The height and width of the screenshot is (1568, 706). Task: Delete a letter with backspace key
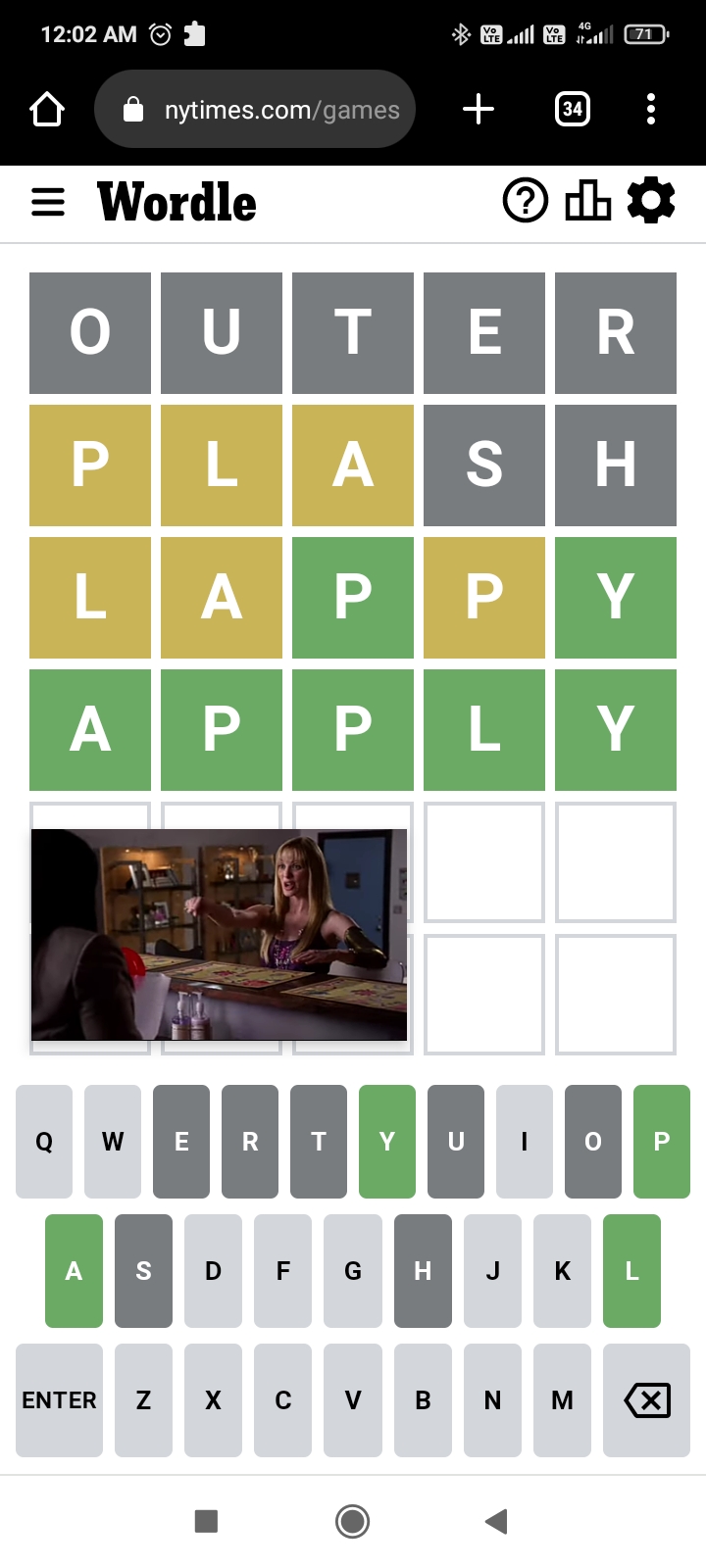pos(647,1400)
